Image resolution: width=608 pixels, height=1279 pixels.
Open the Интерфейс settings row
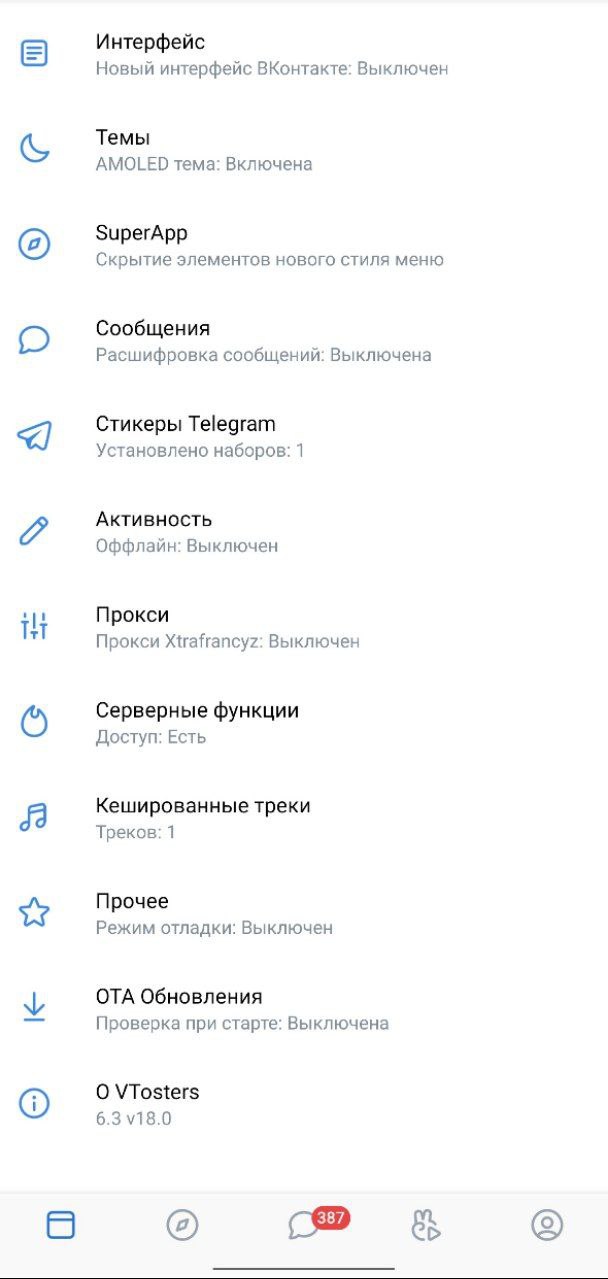[x=304, y=54]
